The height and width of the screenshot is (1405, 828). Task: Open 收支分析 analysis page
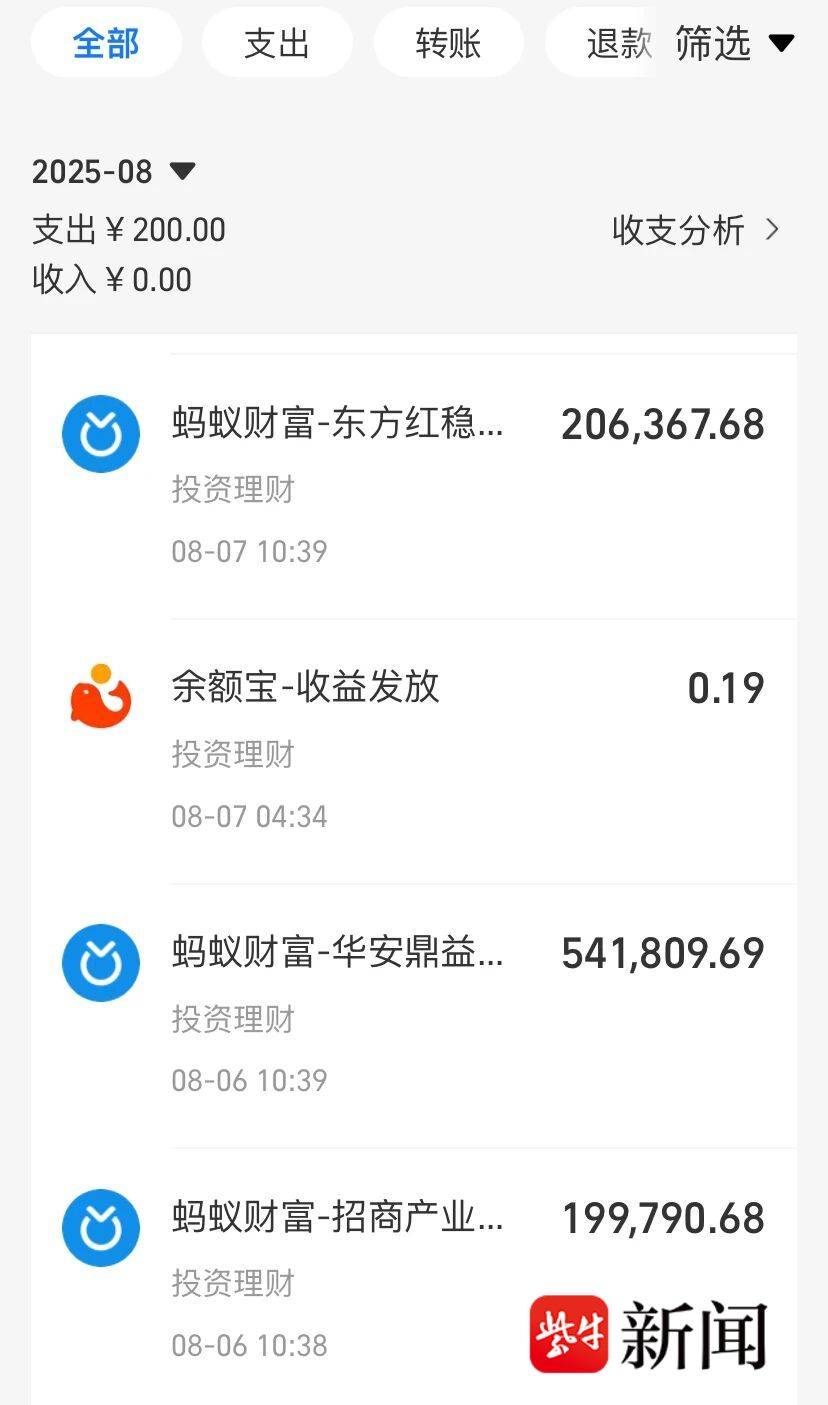(695, 231)
